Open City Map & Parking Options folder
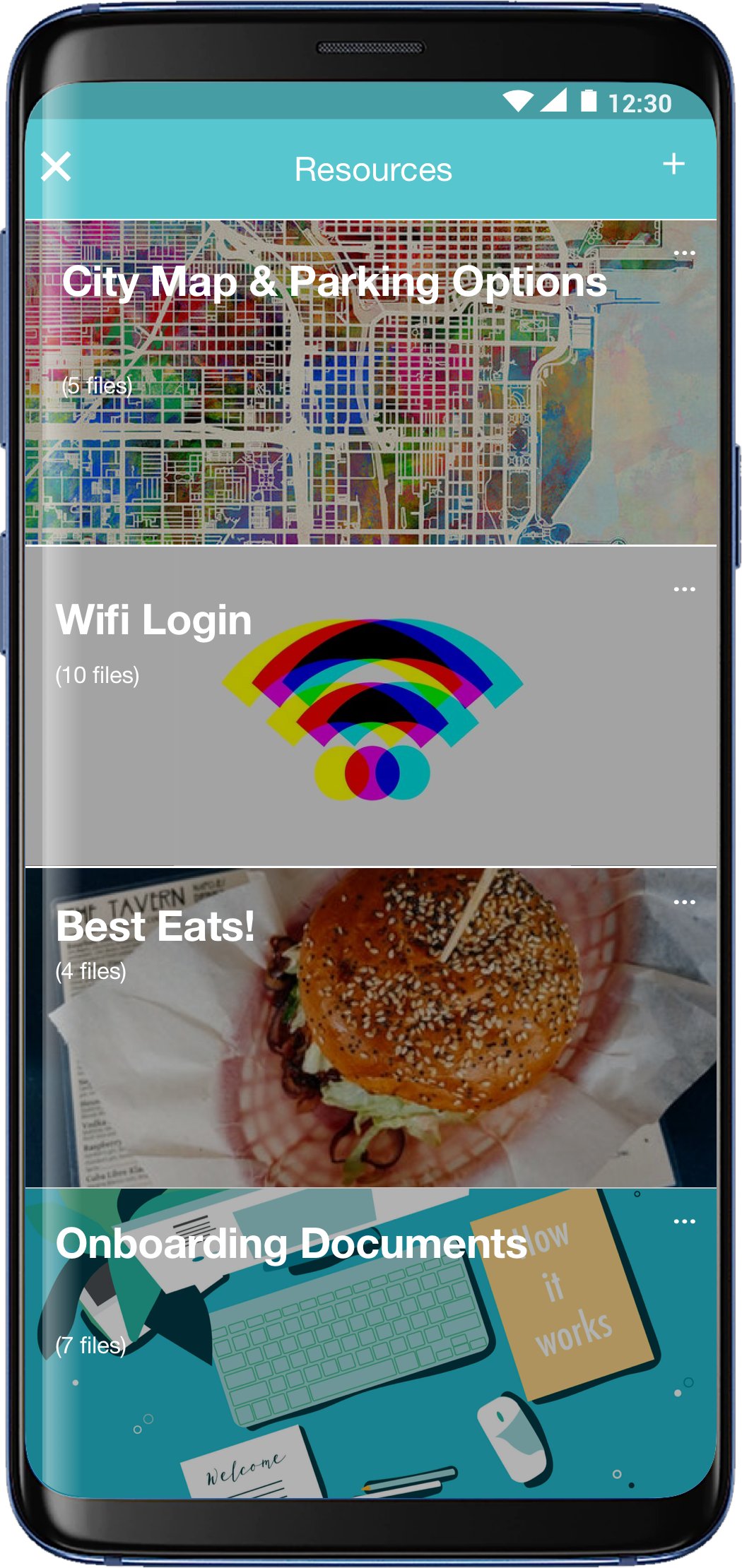 pos(334,283)
